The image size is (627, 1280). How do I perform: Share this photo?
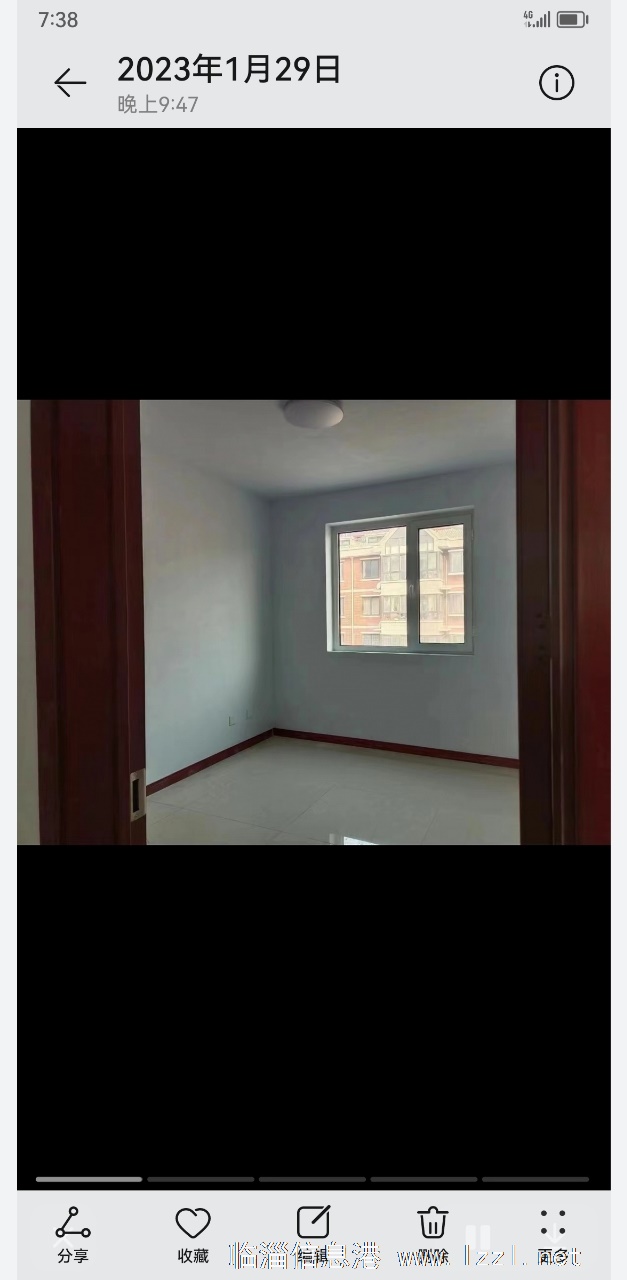[73, 1235]
